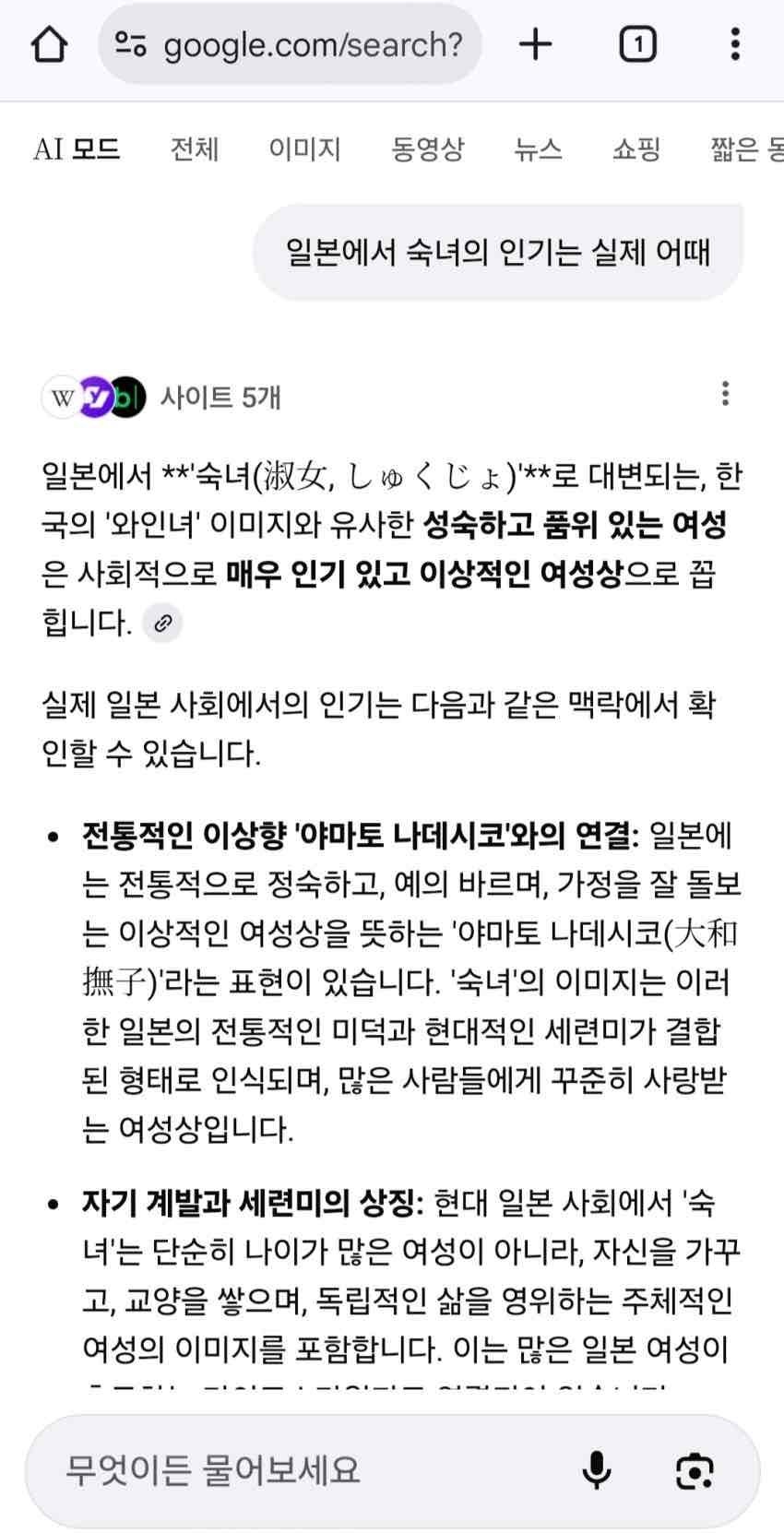Viewport: 784px width, 1533px height.
Task: Tap the source link icon after 꼽힙니다
Action: 163,624
